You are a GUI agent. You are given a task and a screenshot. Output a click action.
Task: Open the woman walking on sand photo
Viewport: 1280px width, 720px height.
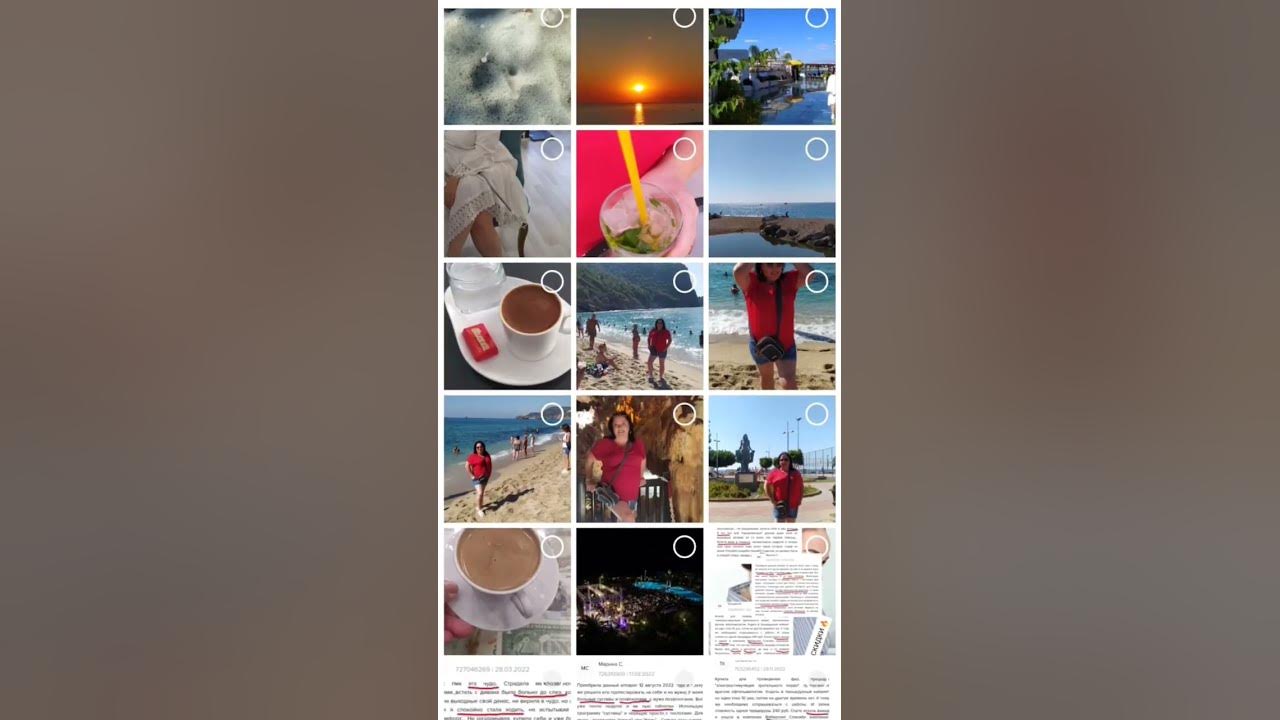pyautogui.click(x=507, y=459)
